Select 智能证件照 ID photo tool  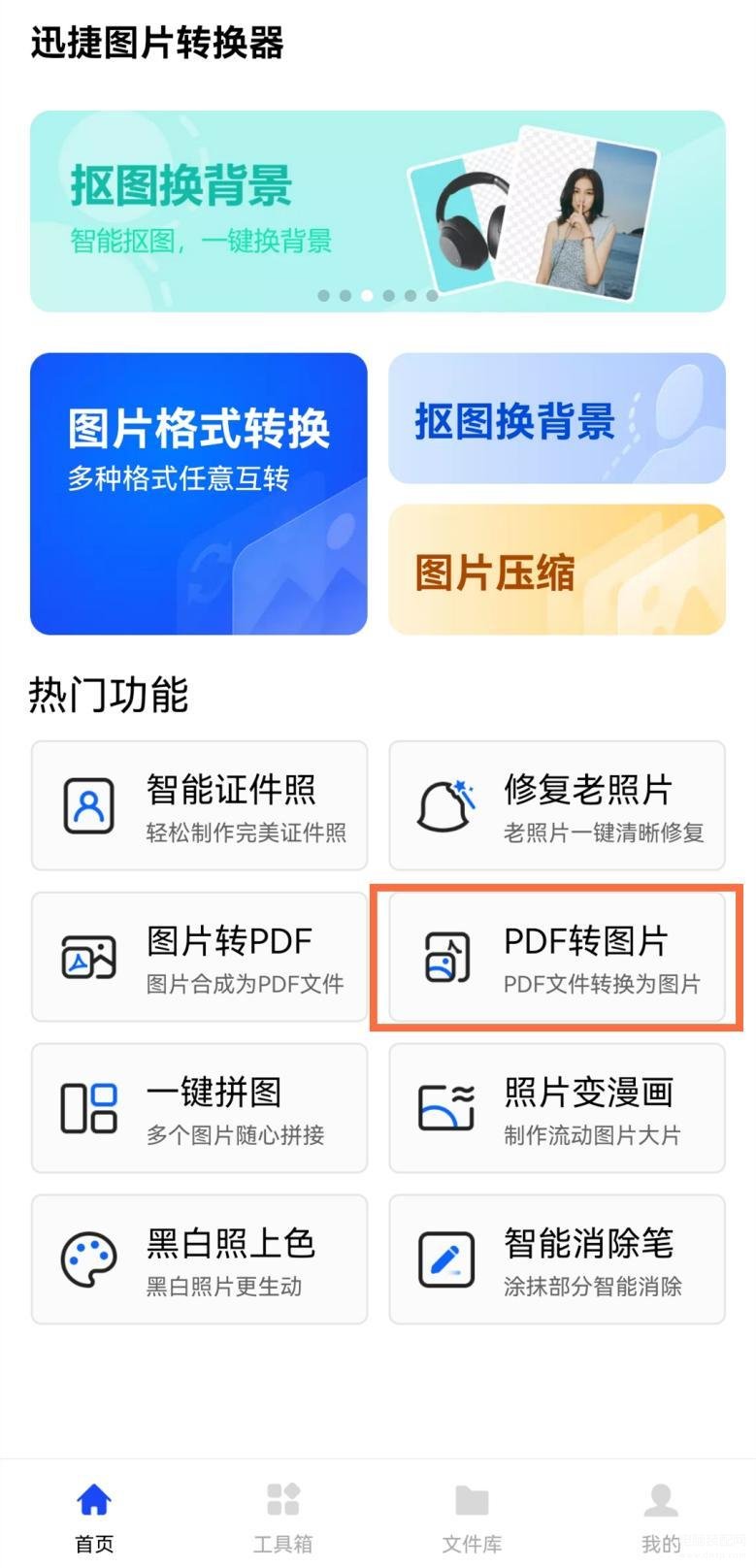click(199, 805)
